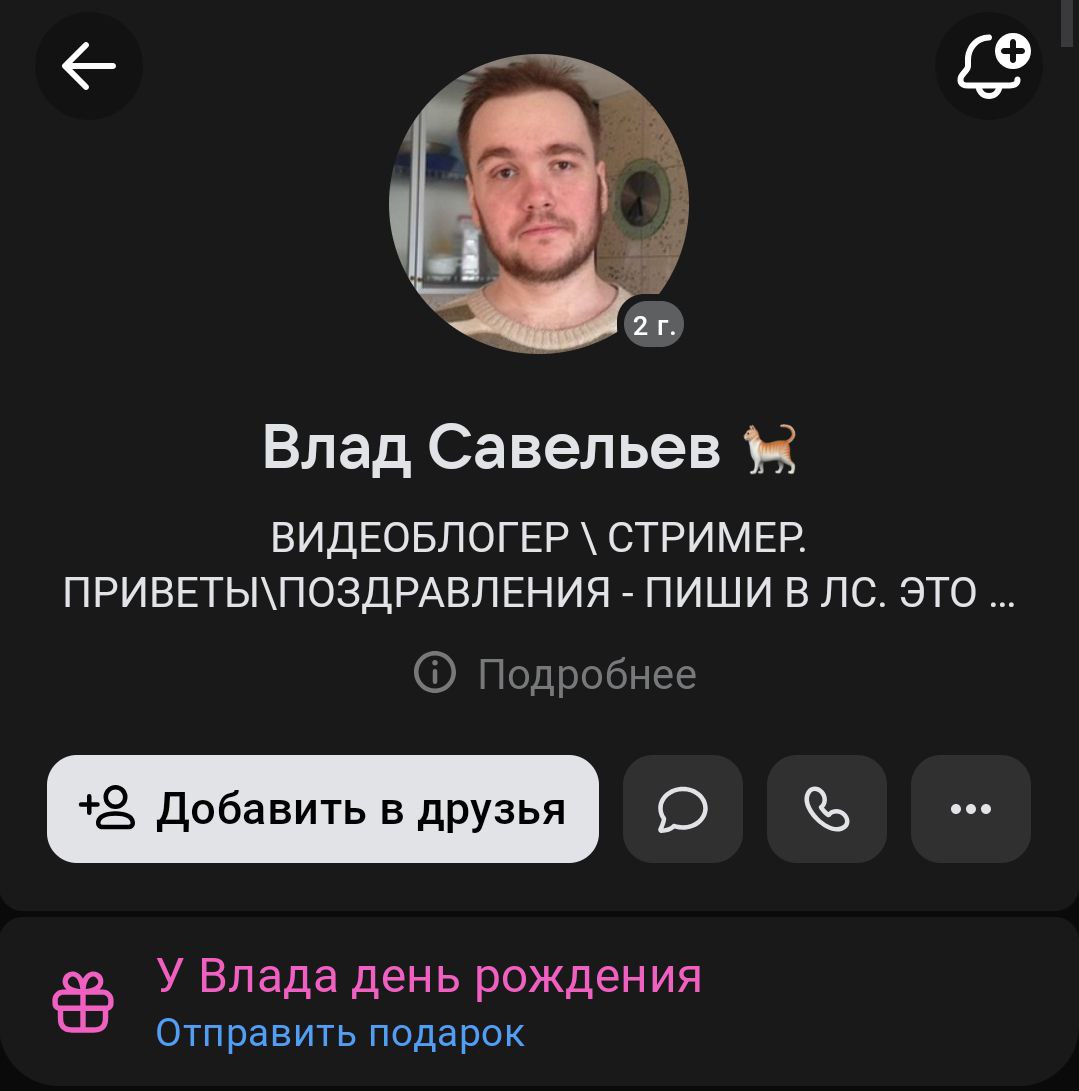Open Подробнее profile details

coord(556,674)
